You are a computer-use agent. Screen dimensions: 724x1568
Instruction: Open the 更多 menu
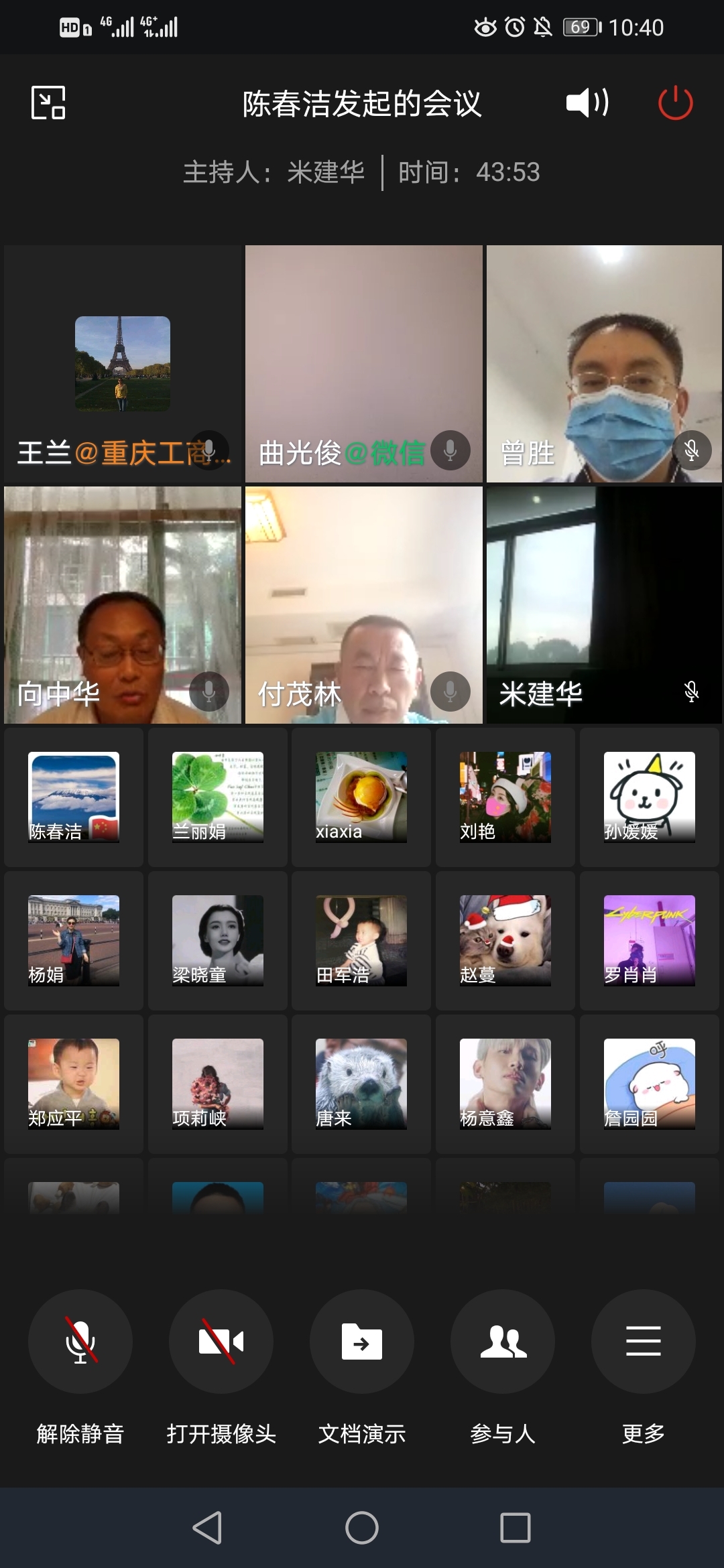(644, 1342)
